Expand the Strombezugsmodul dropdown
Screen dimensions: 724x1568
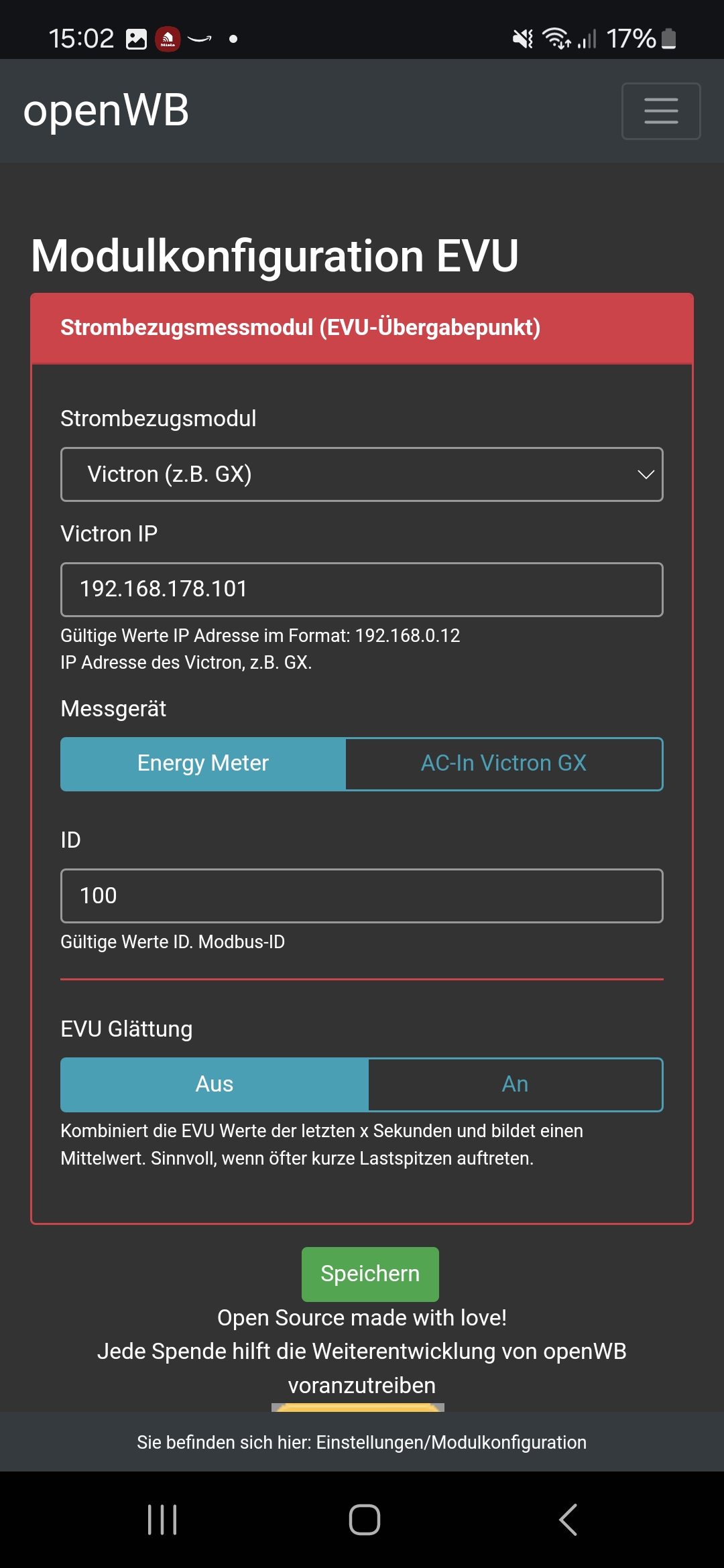tap(362, 474)
